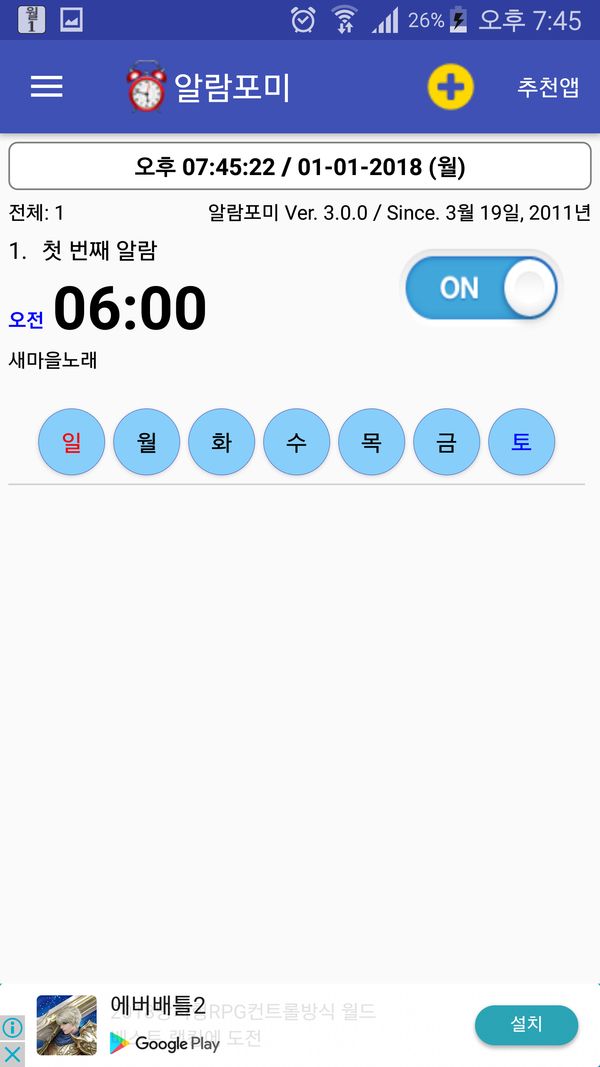Screen dimensions: 600x1067
Task: Add a new alarm with plus icon
Action: (x=450, y=87)
